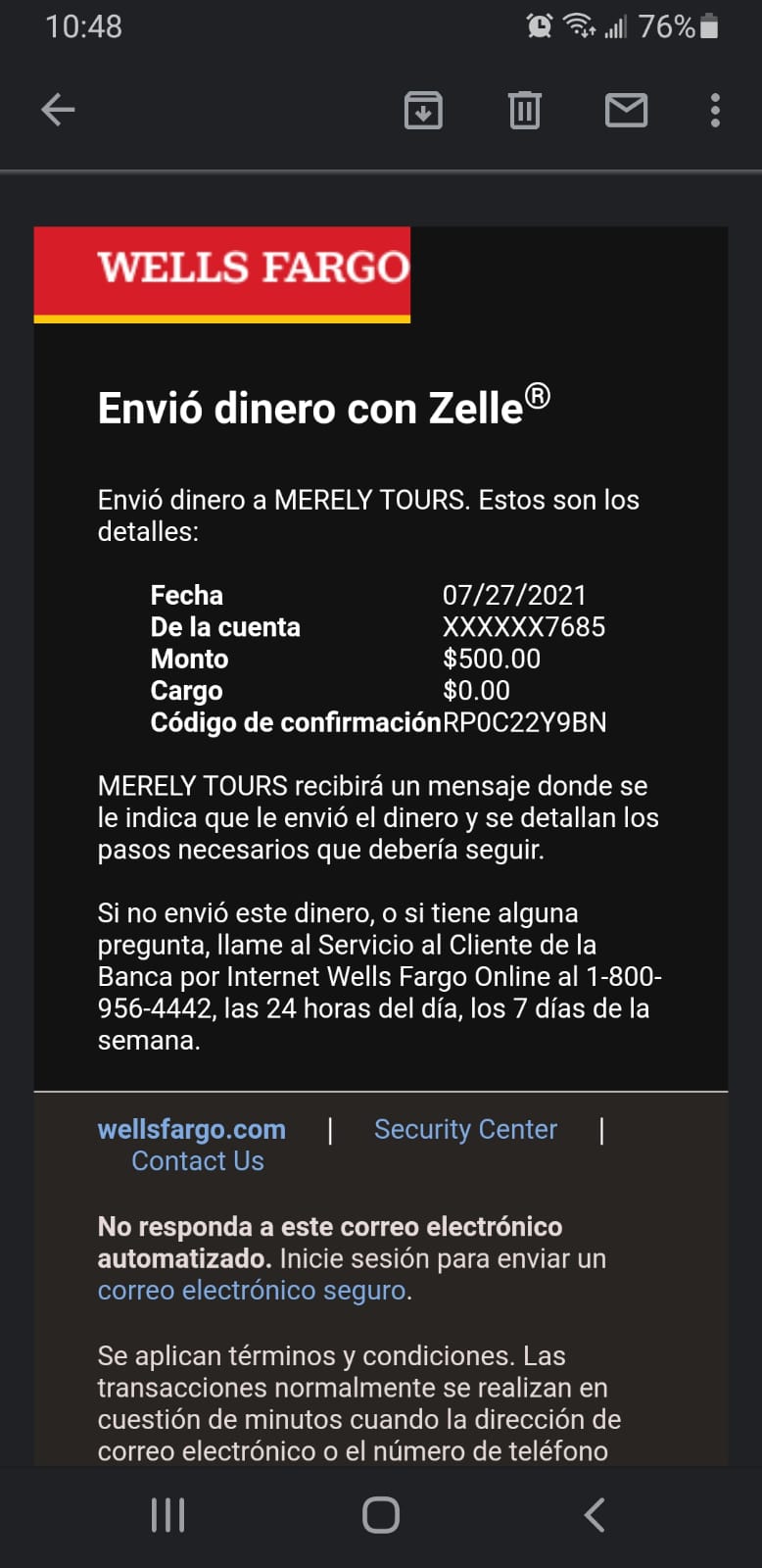Screen dimensions: 762x1568
Task: Open the three-dot overflow menu
Action: (715, 110)
